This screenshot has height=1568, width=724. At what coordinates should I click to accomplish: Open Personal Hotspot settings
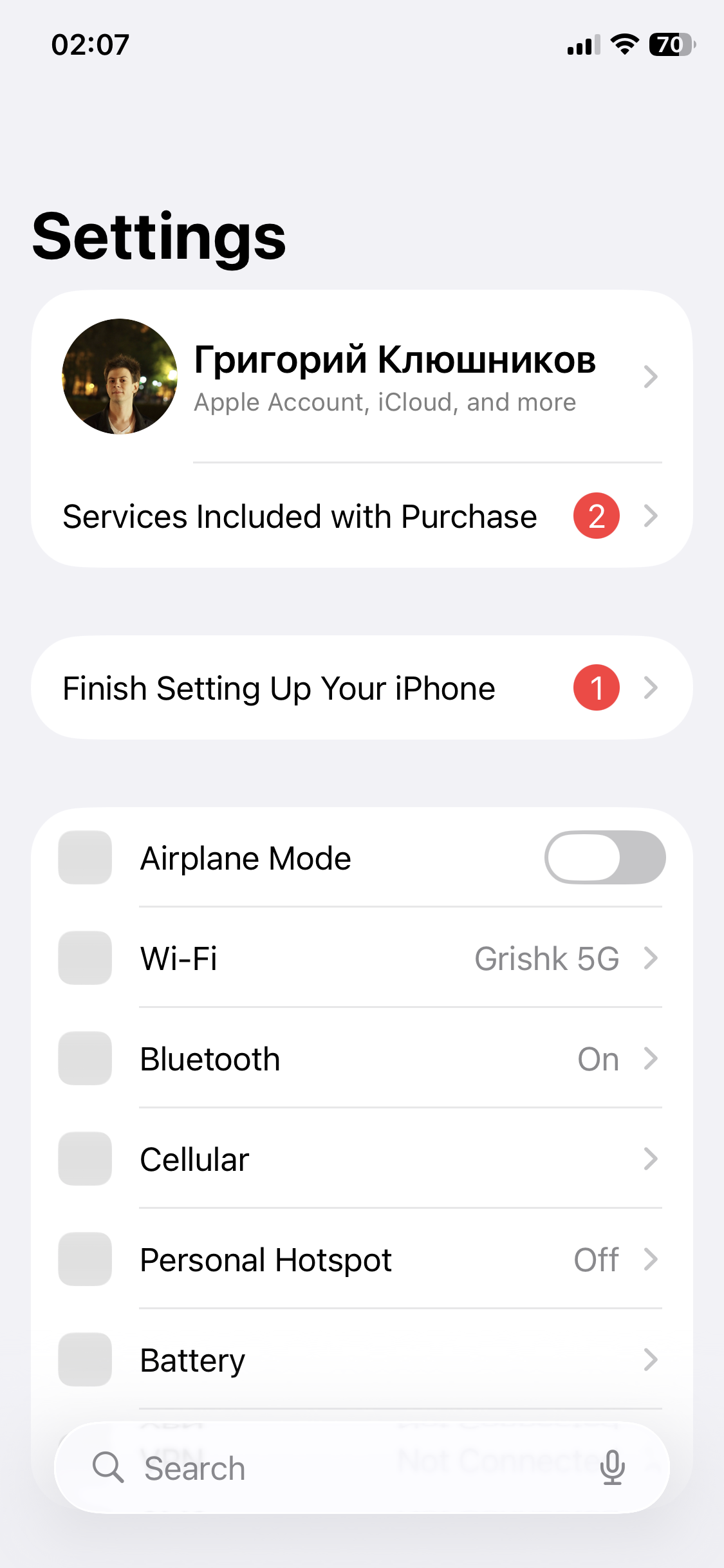click(x=362, y=1260)
